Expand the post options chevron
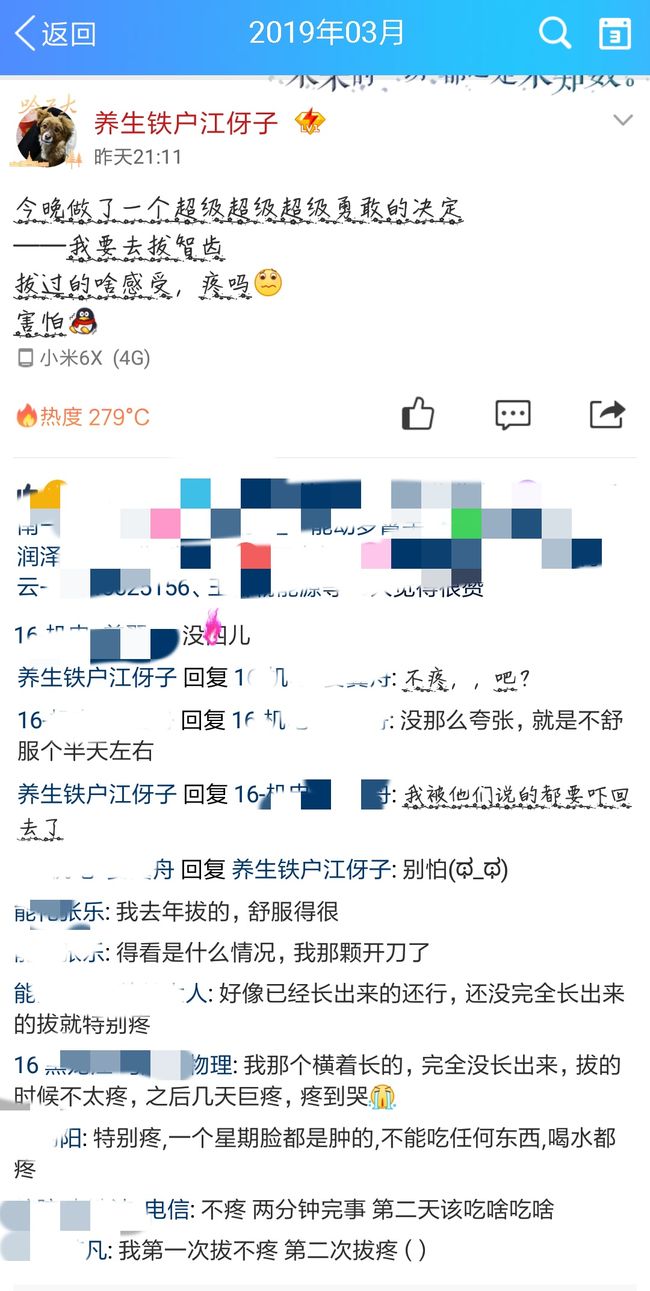Viewport: 650px width, 1291px height. (623, 121)
